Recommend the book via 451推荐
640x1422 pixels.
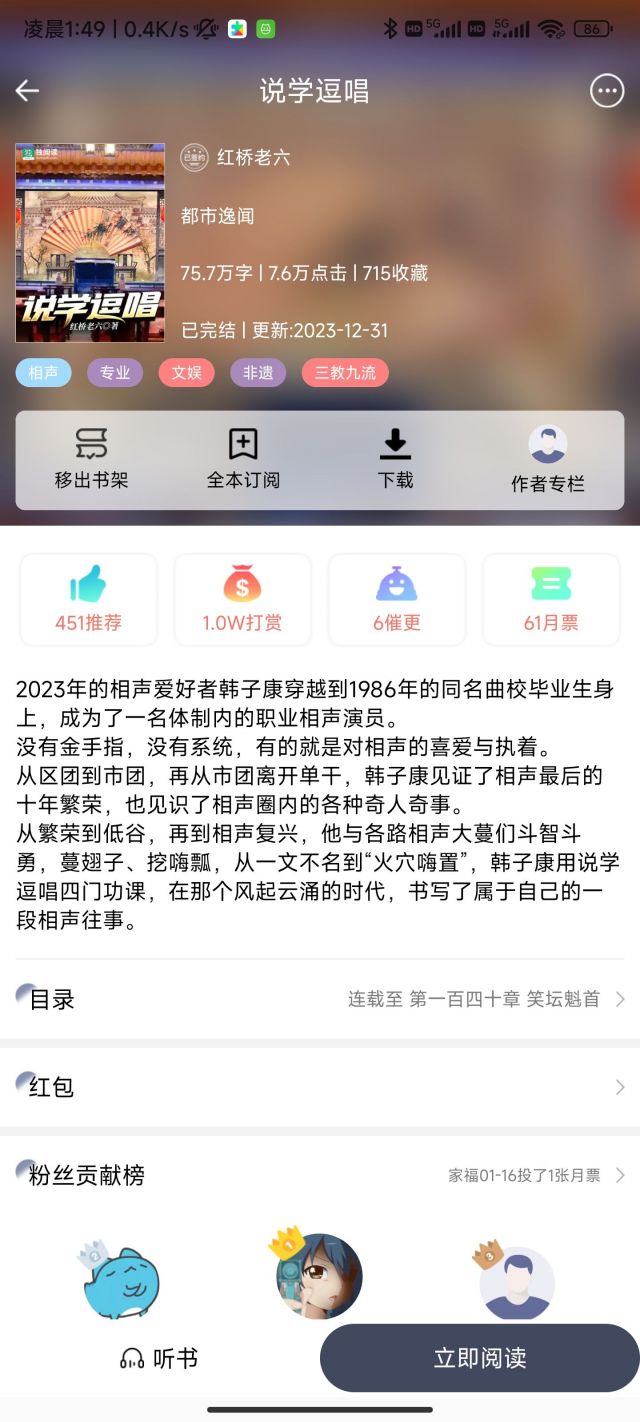click(88, 599)
